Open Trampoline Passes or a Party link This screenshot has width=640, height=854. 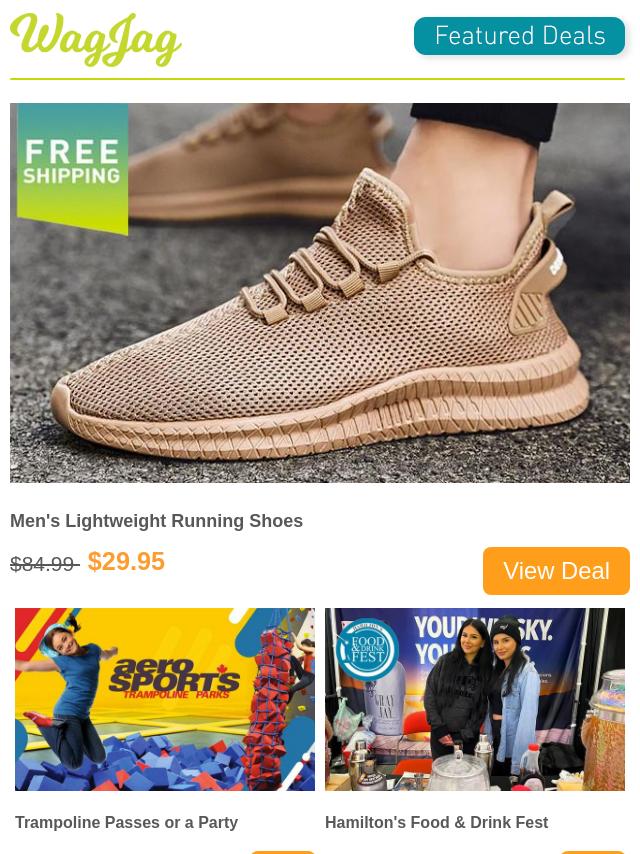(126, 822)
